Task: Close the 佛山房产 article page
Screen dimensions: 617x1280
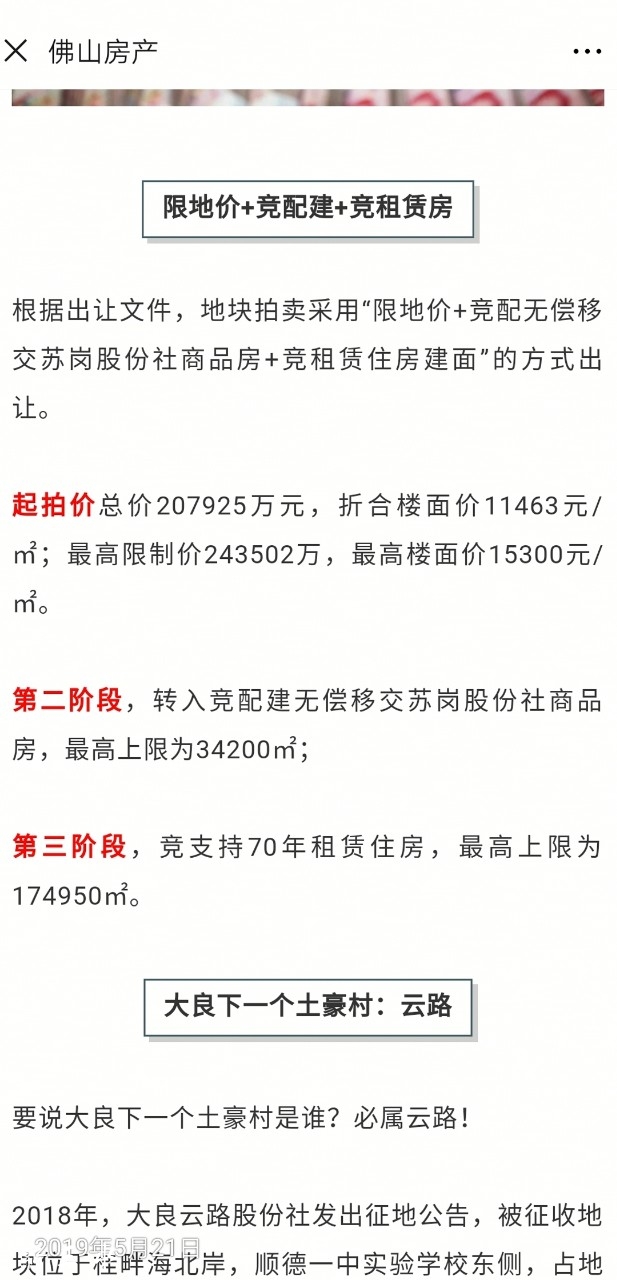Action: 16,51
